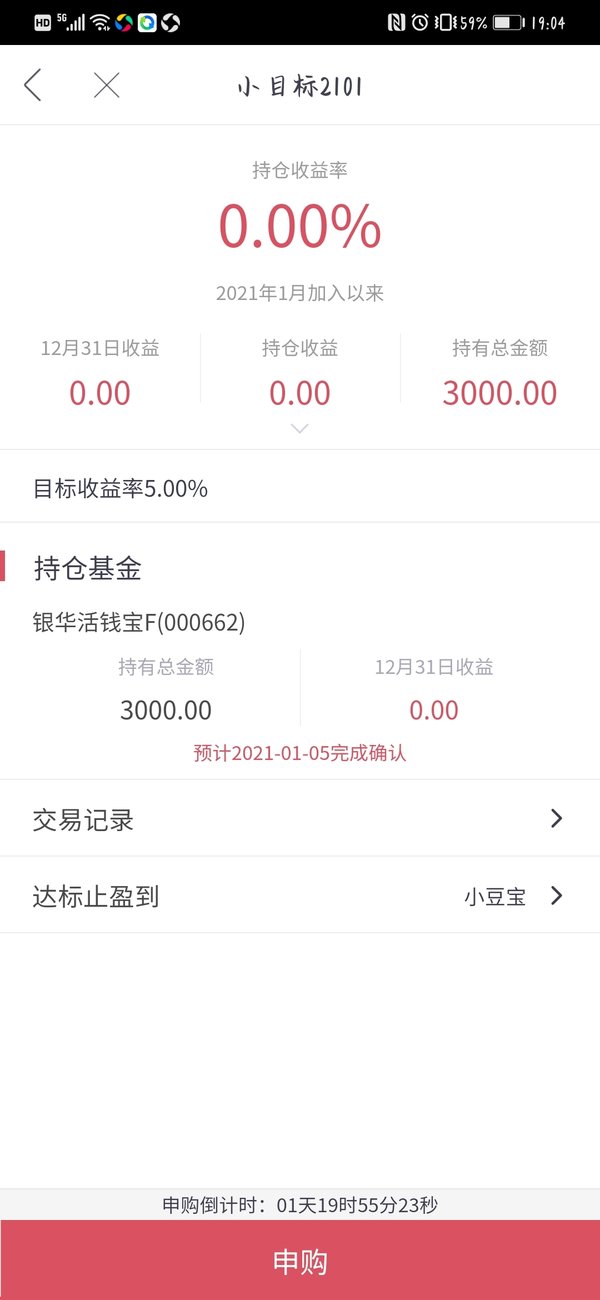Go back using the top-left arrow
The width and height of the screenshot is (600, 1300).
tap(33, 85)
